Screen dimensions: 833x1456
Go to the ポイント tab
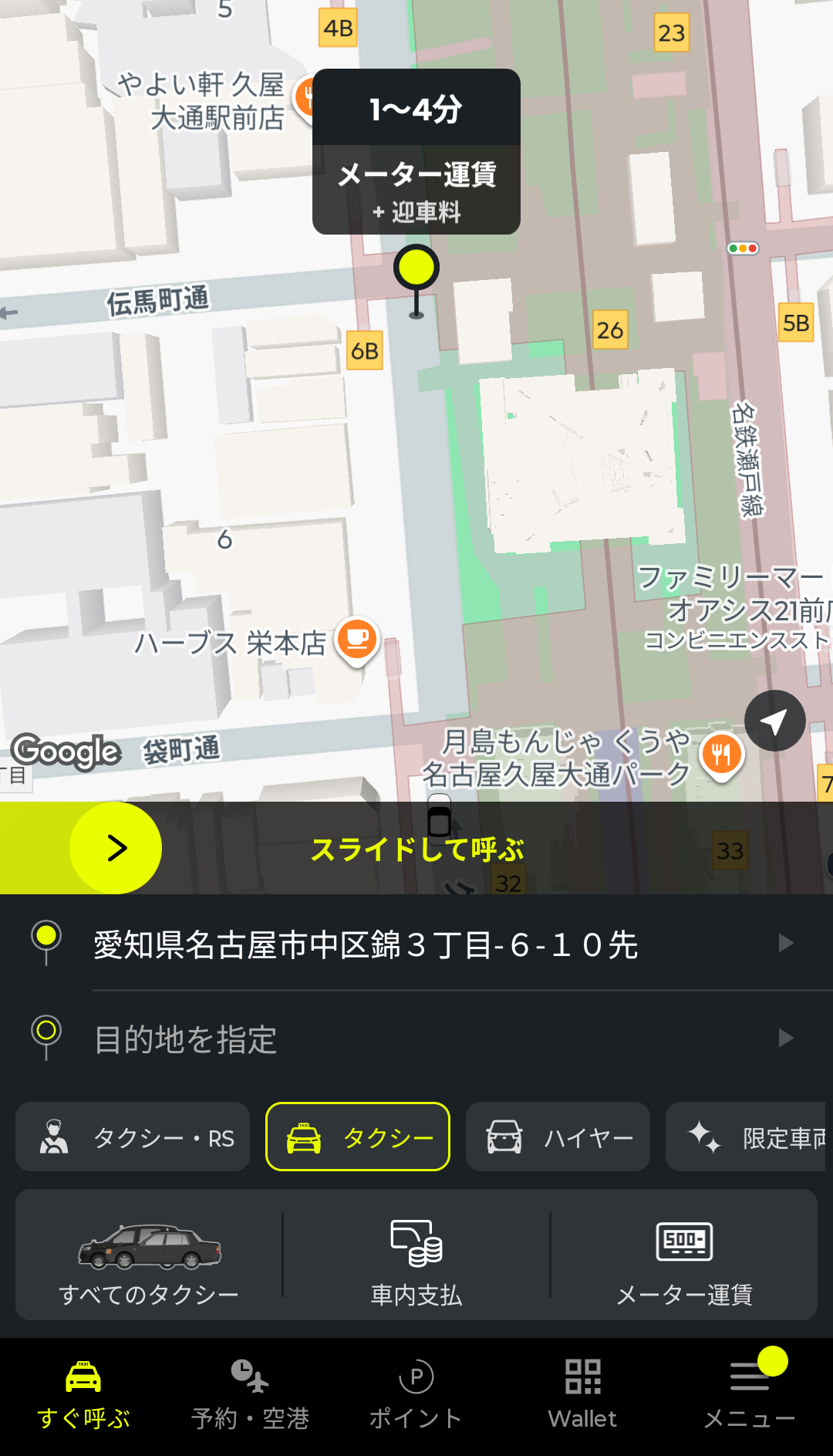(x=416, y=1395)
